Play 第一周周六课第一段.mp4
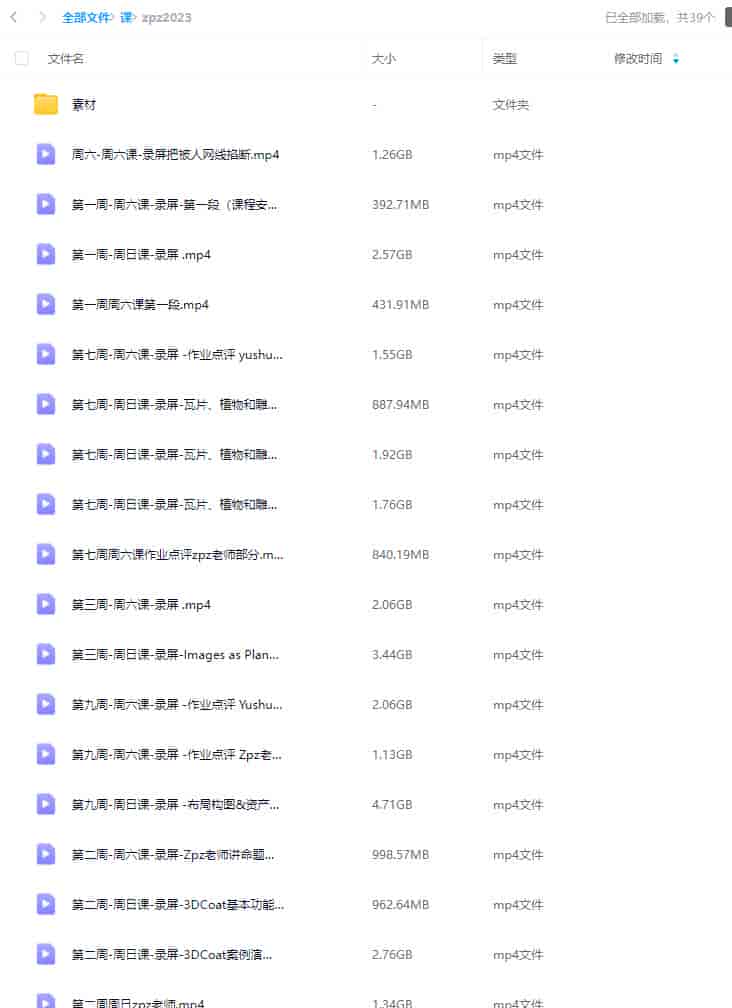 point(140,305)
